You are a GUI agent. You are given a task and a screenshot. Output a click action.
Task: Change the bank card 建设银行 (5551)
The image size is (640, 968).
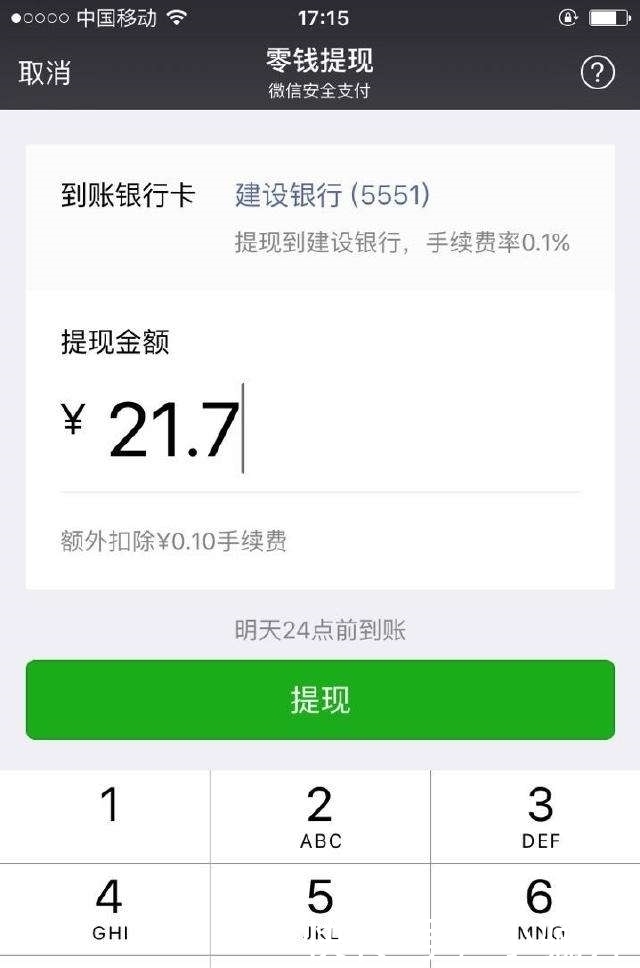coord(332,195)
